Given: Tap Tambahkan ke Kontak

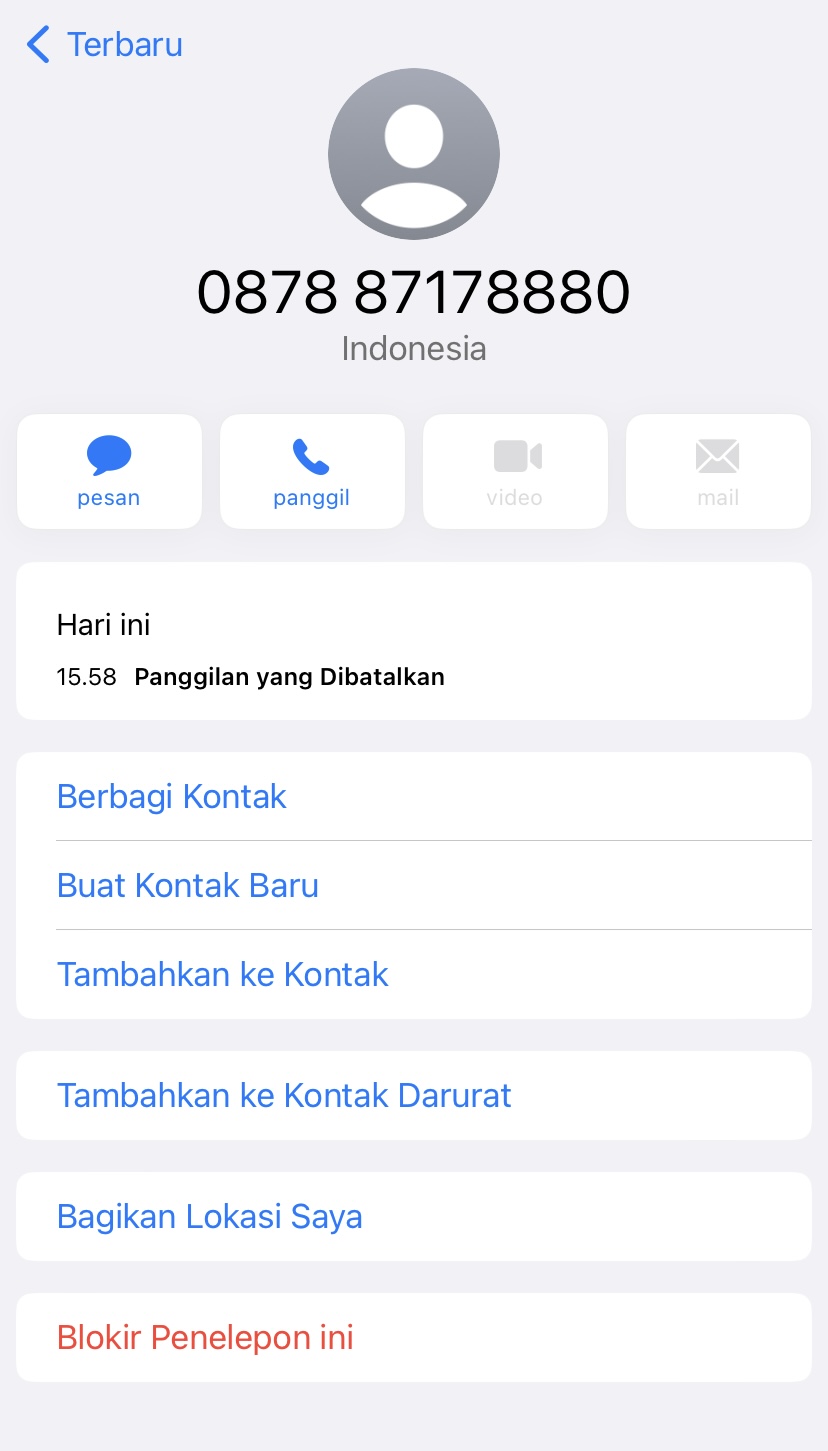Looking at the screenshot, I should point(223,974).
